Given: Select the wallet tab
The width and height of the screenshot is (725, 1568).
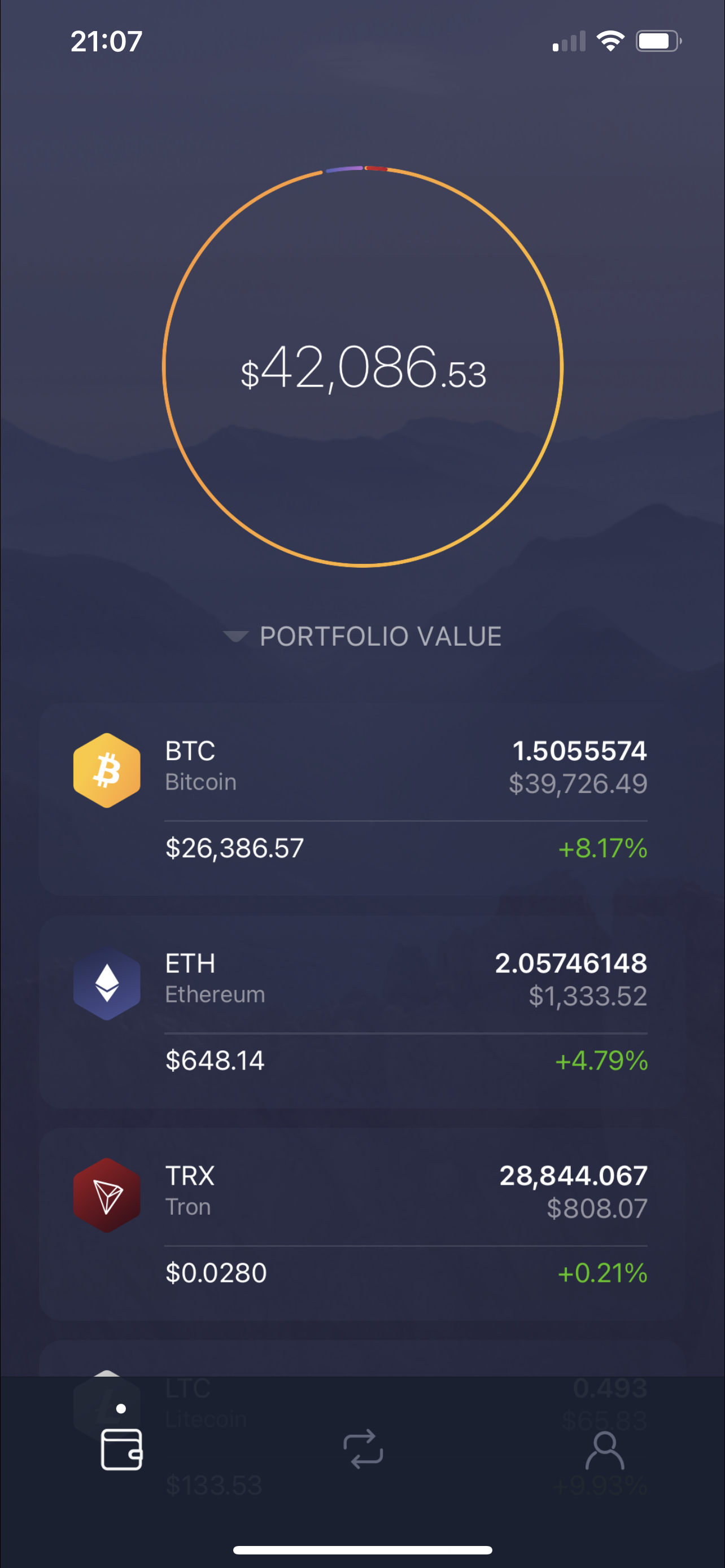Looking at the screenshot, I should point(121,1449).
